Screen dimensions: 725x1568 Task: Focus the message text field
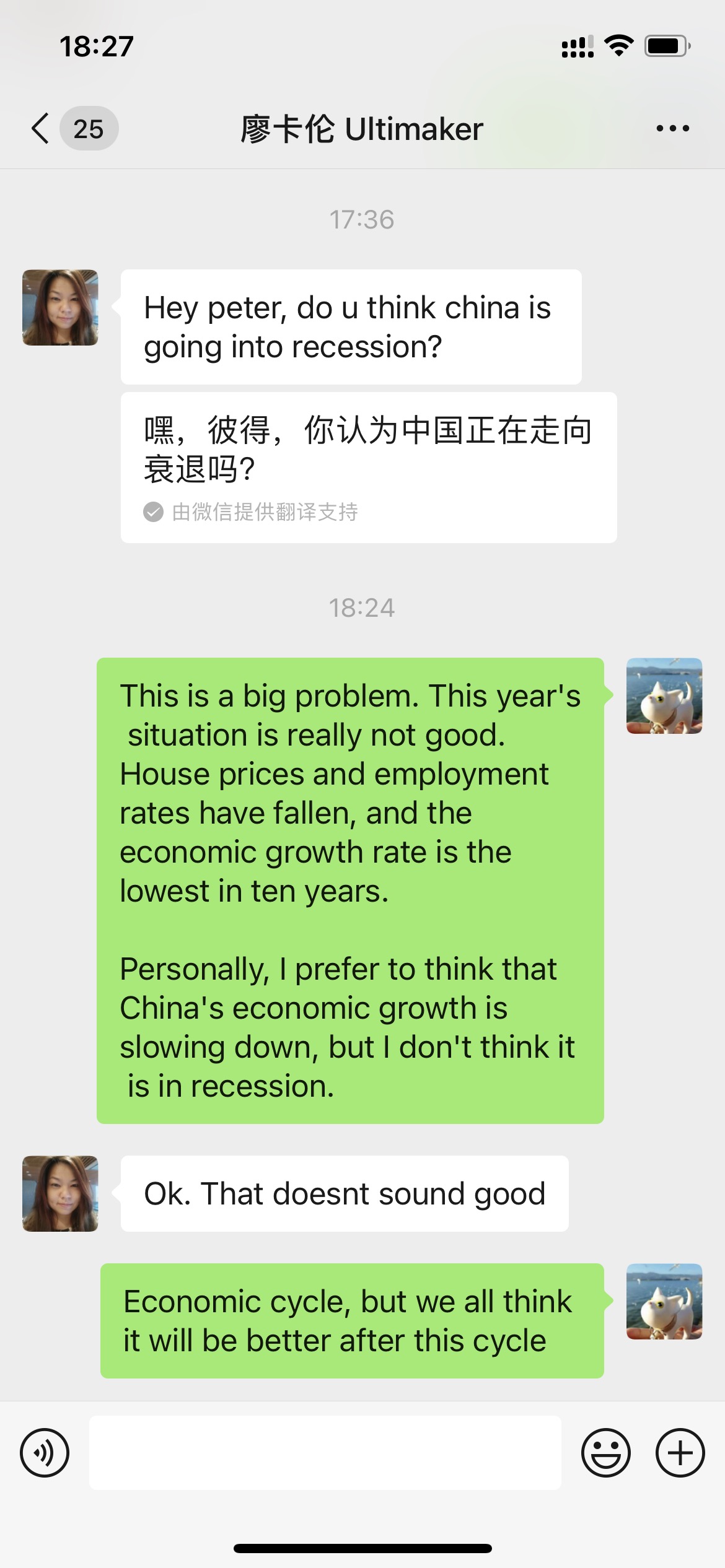coord(325,1452)
